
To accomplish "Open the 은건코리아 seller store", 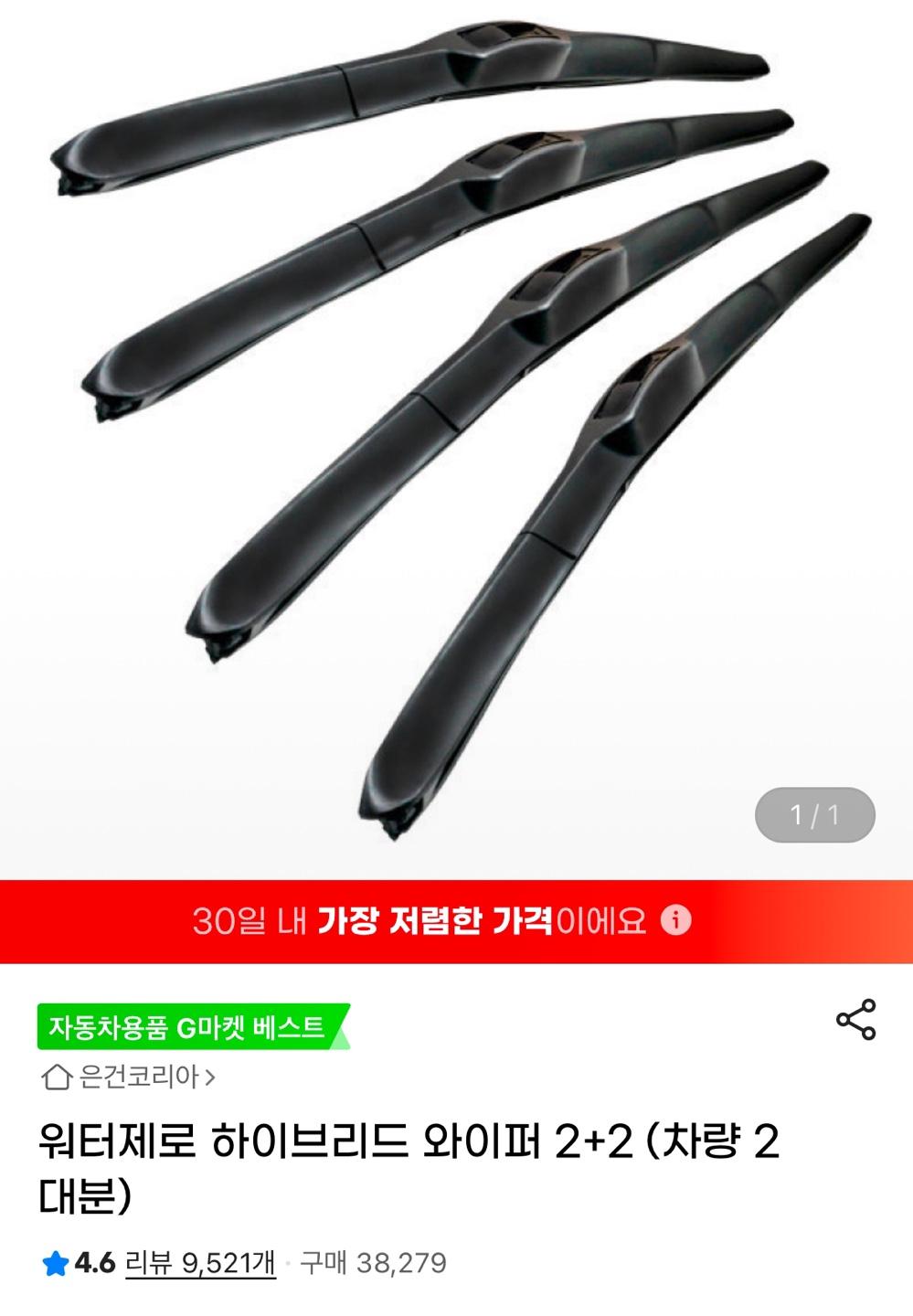I will (130, 1077).
